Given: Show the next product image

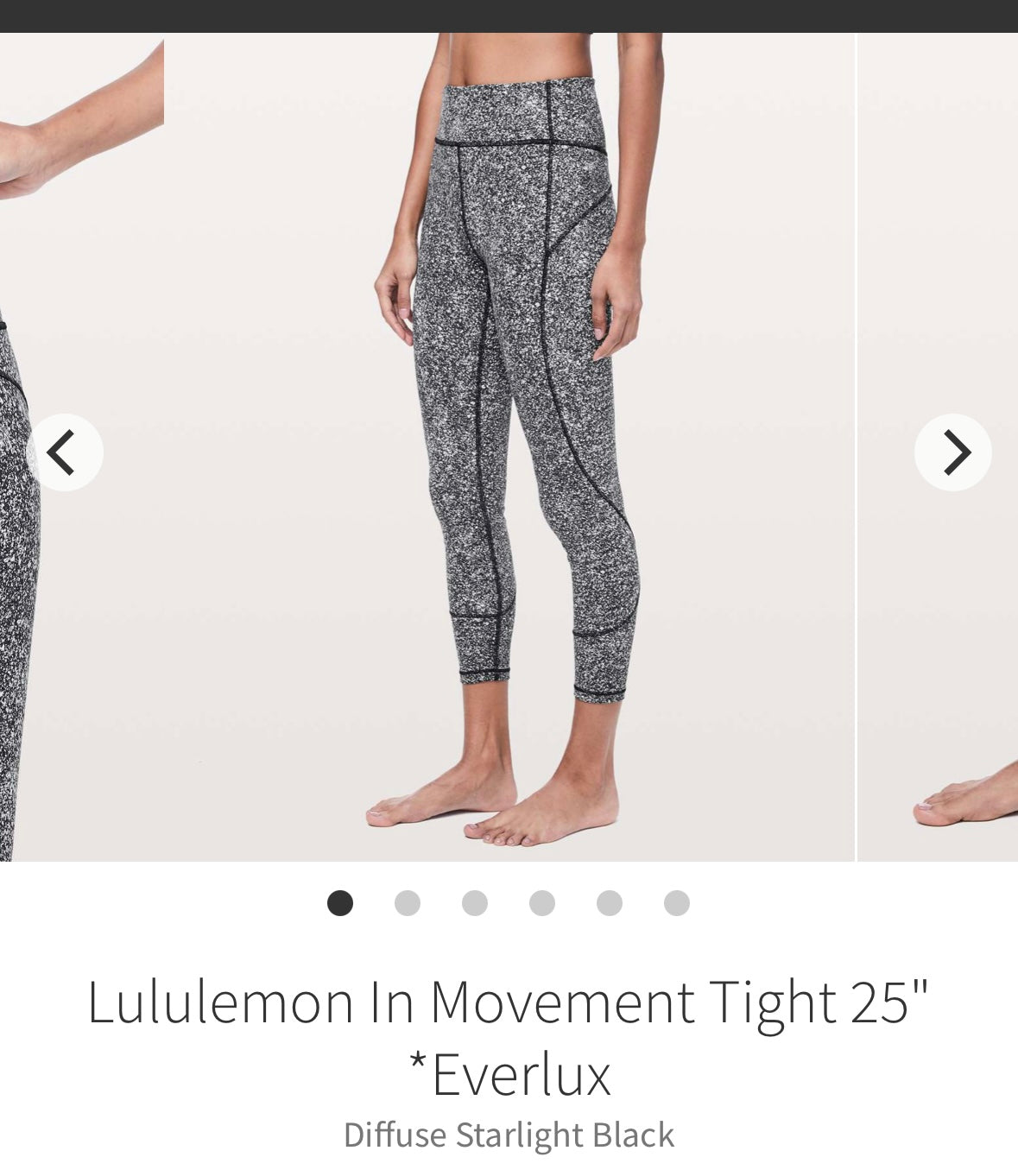Looking at the screenshot, I should tap(952, 452).
